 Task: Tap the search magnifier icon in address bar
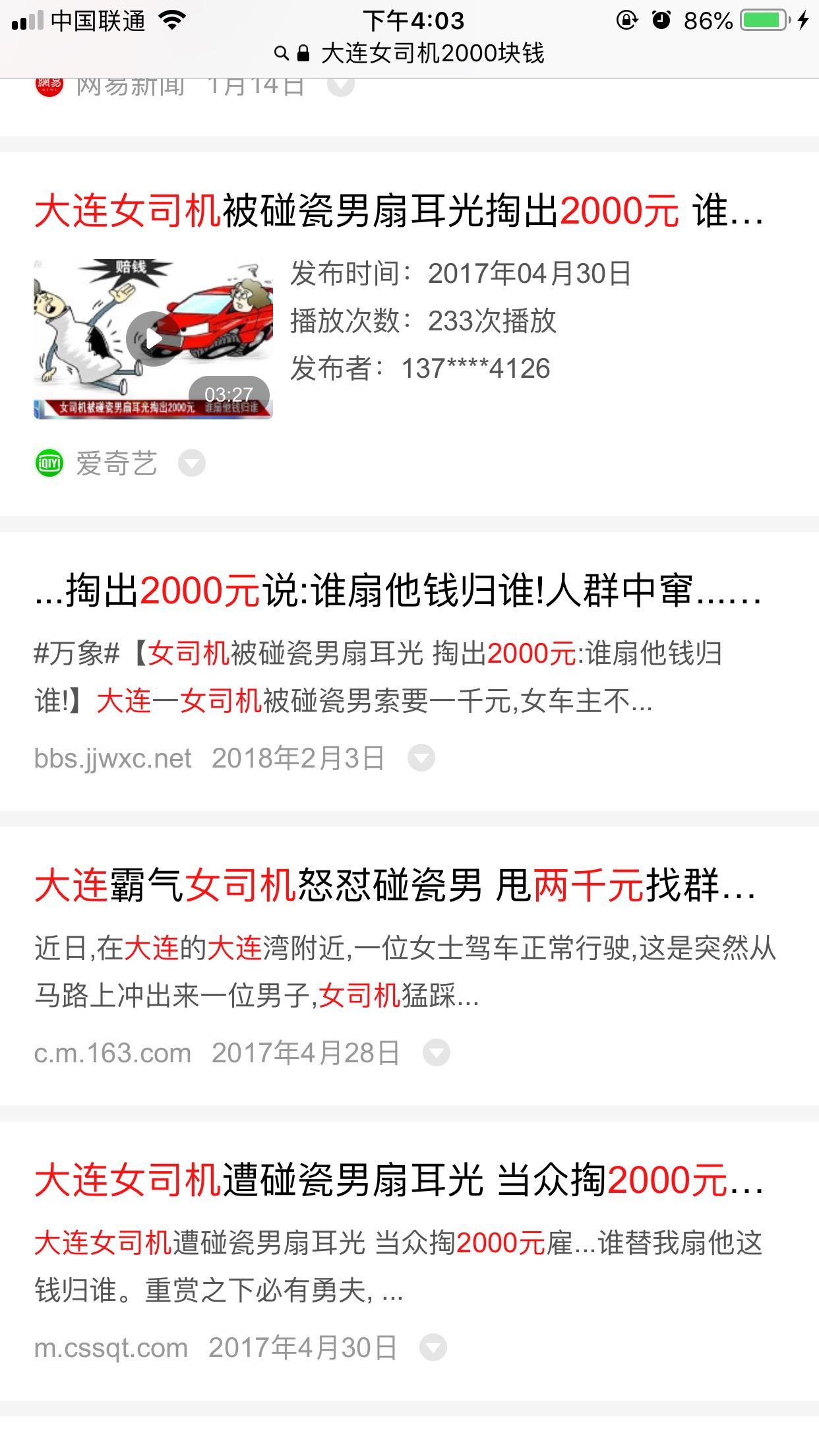click(281, 53)
